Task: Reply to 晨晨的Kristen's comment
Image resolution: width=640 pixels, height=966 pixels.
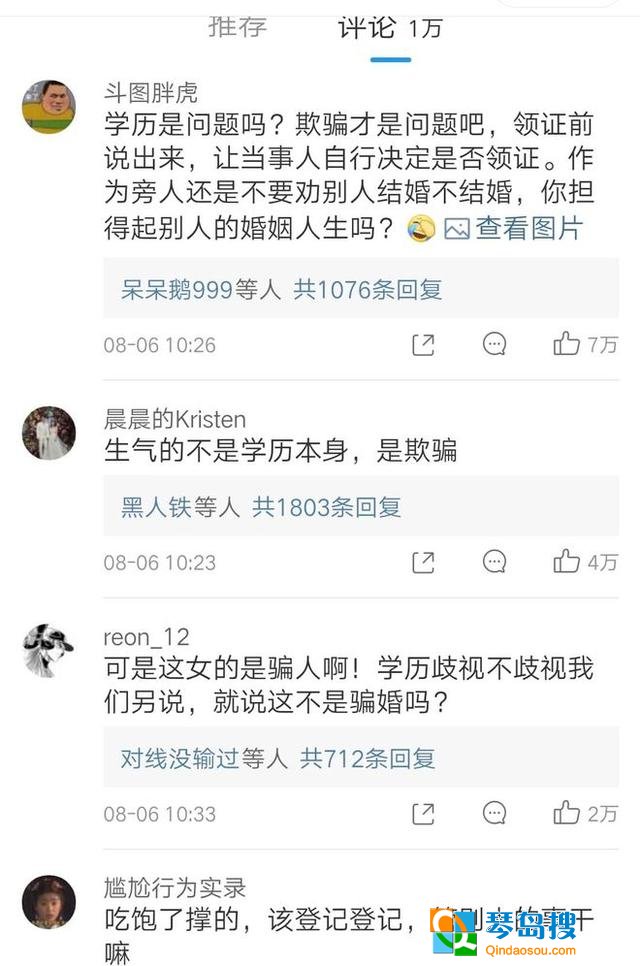Action: click(494, 562)
